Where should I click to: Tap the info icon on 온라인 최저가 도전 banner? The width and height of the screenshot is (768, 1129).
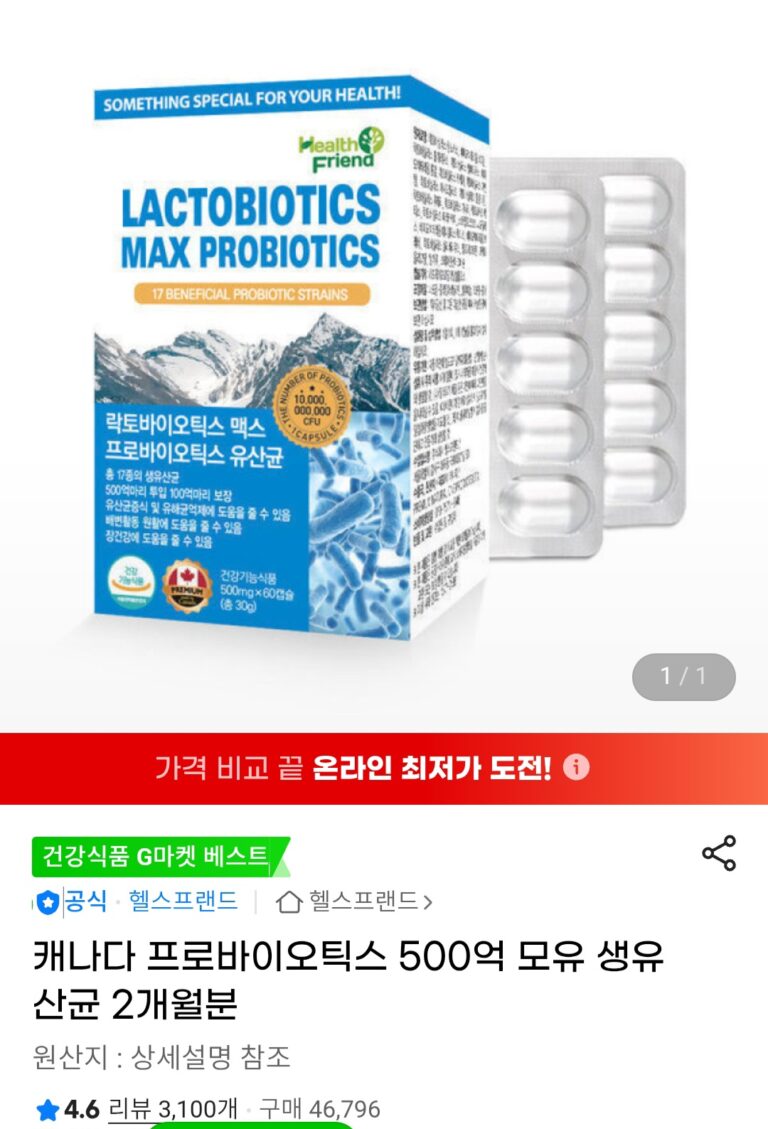577,767
